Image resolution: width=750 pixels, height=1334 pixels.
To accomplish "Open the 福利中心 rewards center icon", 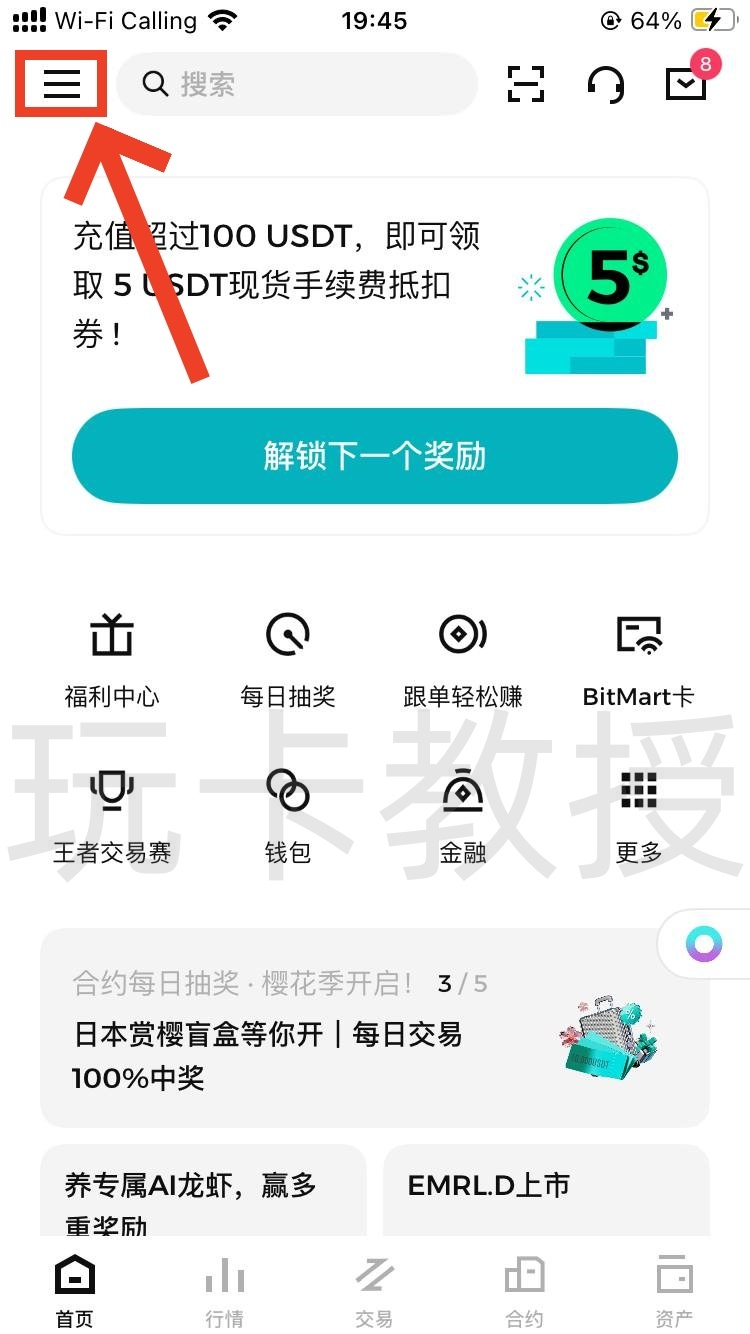I will tap(112, 655).
